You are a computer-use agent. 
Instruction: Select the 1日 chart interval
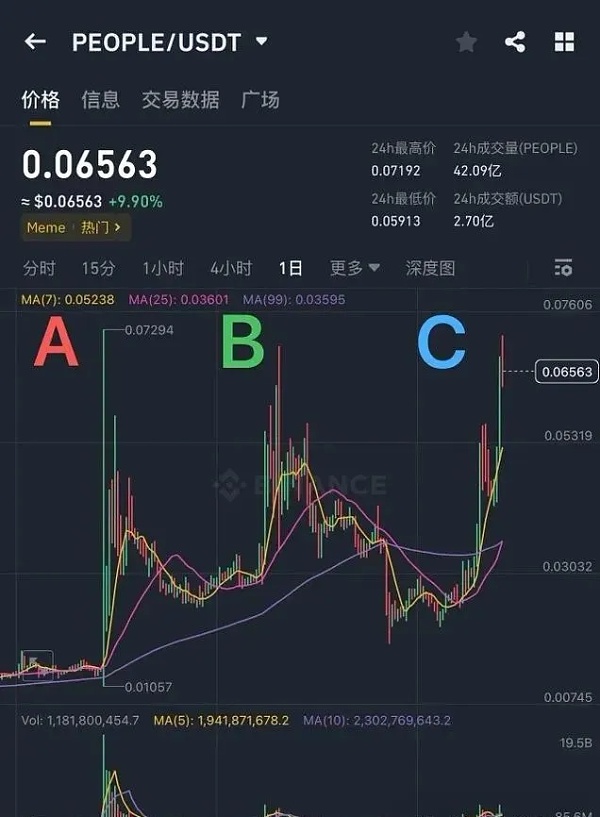tap(291, 268)
